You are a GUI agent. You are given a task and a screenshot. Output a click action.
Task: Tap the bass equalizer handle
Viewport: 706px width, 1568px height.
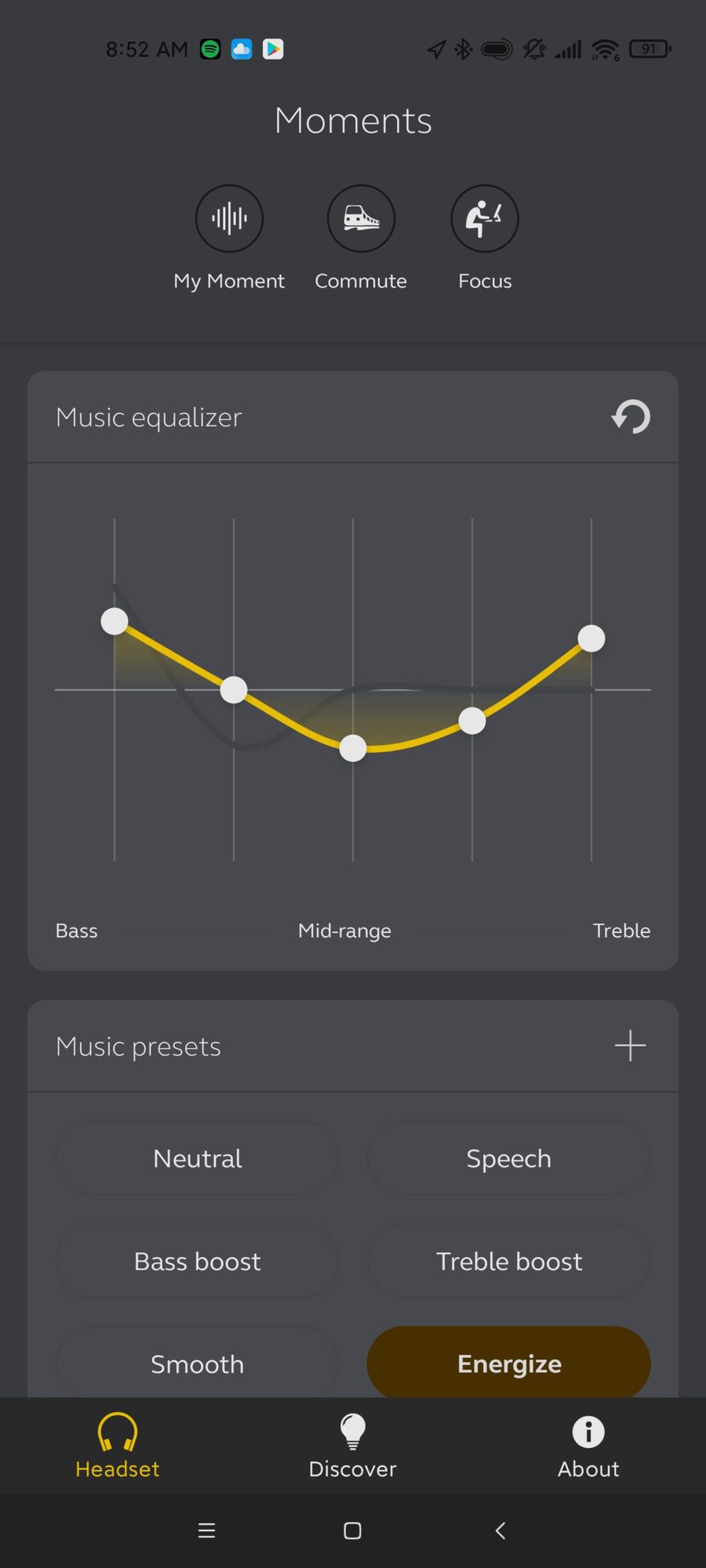click(115, 621)
